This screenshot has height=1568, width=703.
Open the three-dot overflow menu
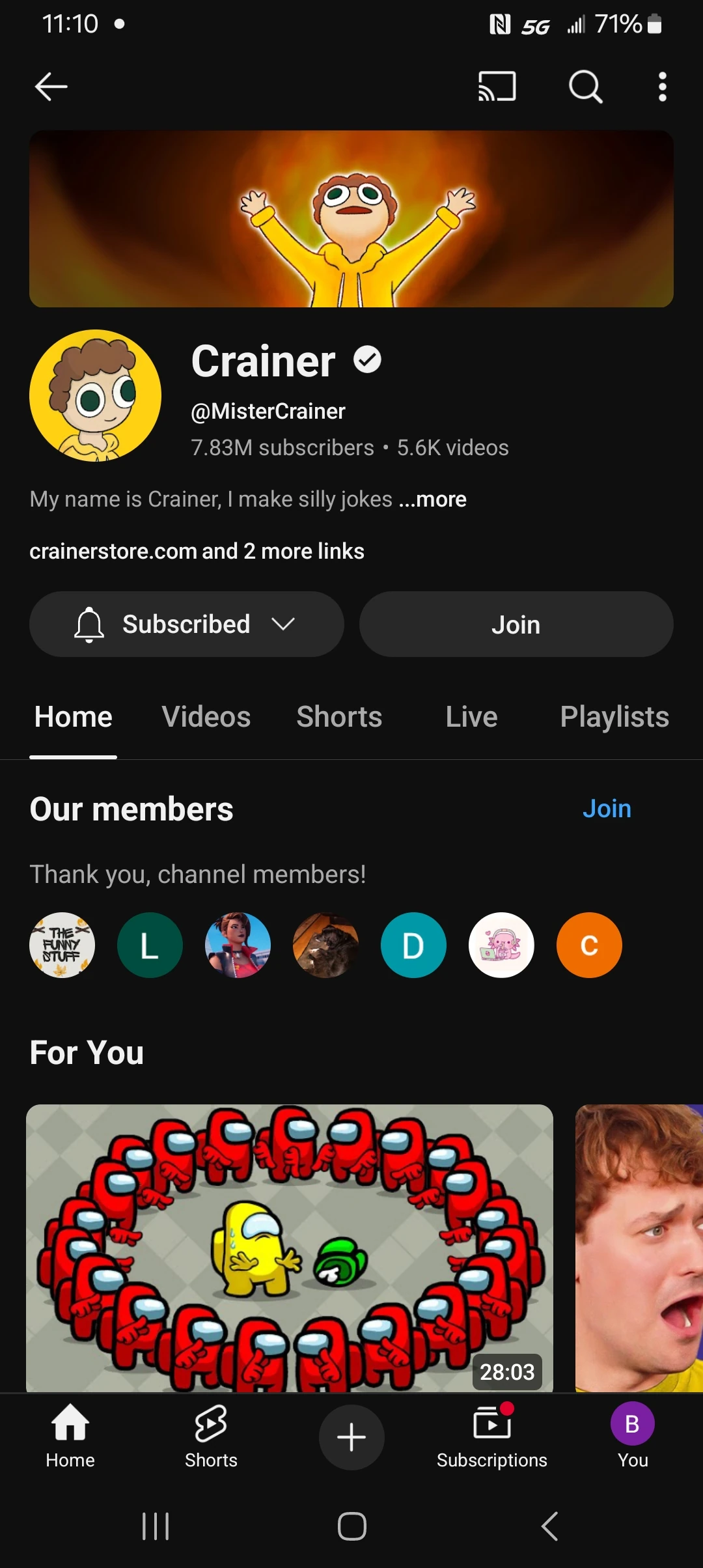coord(661,86)
